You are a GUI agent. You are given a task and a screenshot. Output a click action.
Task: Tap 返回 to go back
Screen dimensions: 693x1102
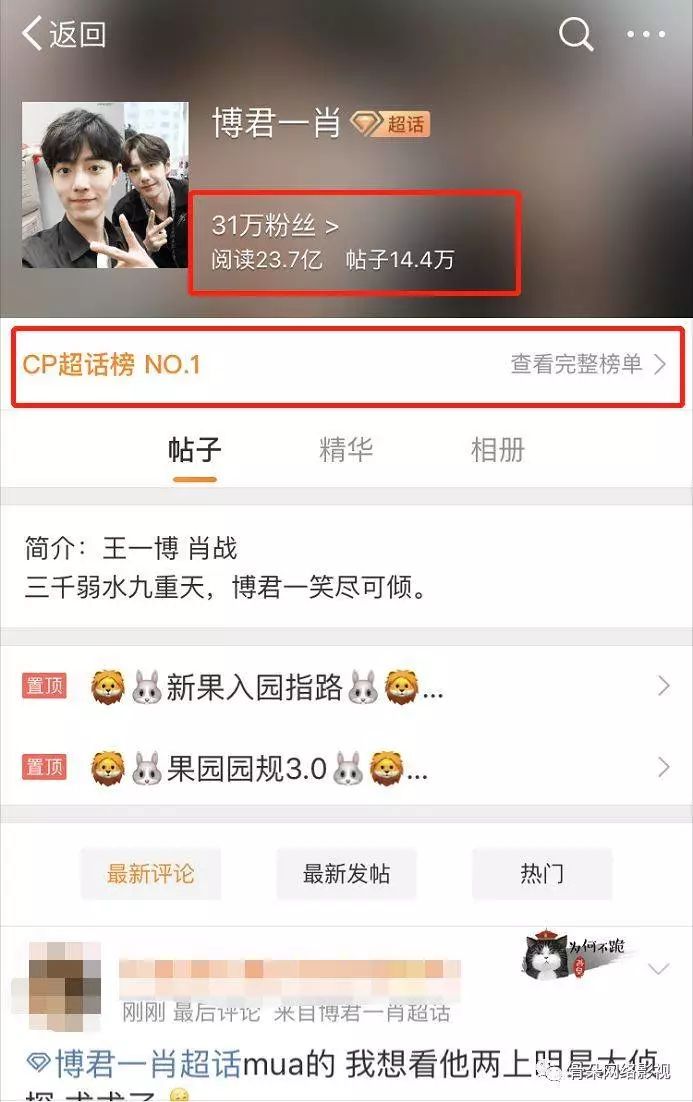coord(63,34)
